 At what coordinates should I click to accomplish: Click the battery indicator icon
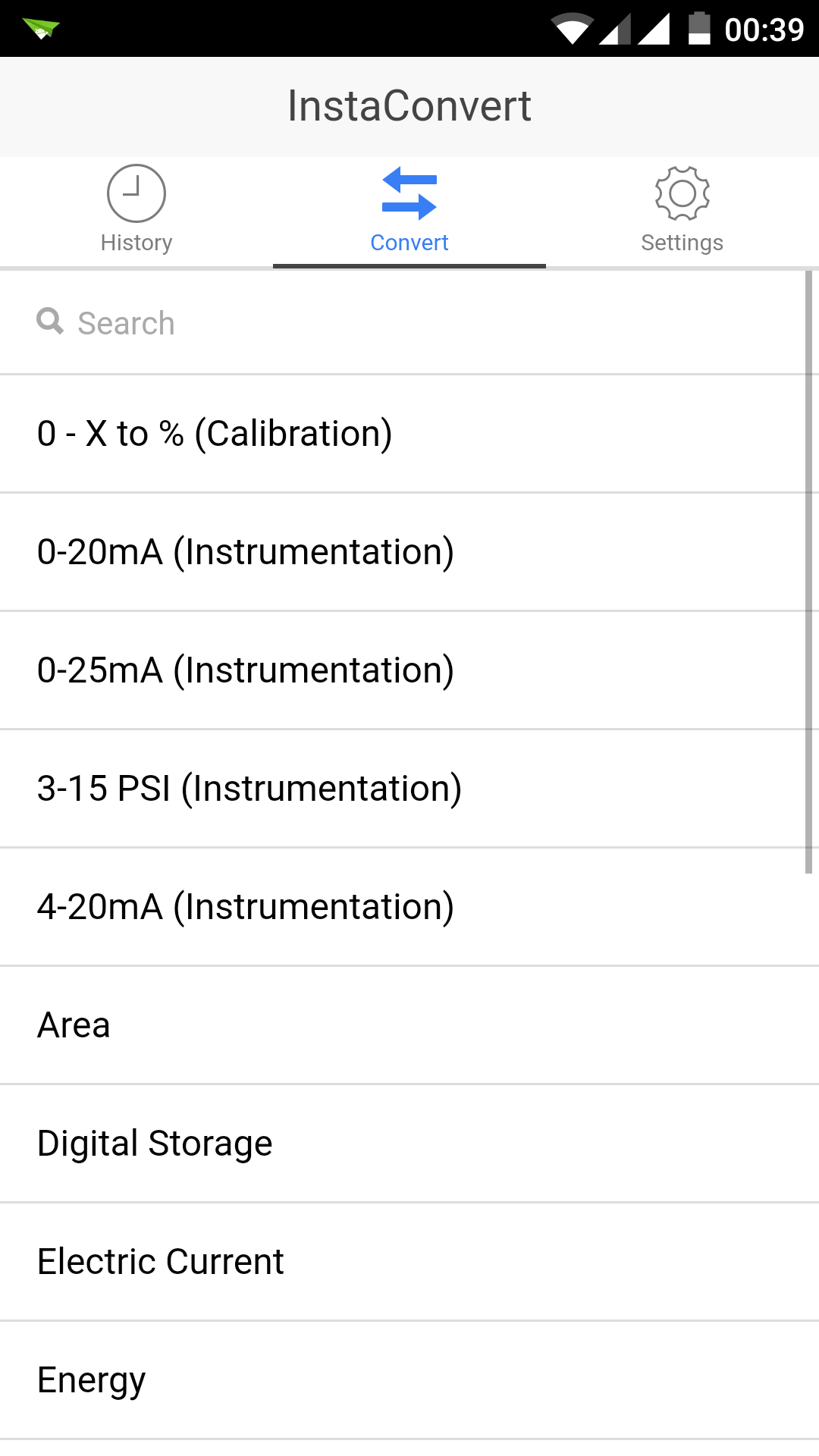click(x=701, y=28)
